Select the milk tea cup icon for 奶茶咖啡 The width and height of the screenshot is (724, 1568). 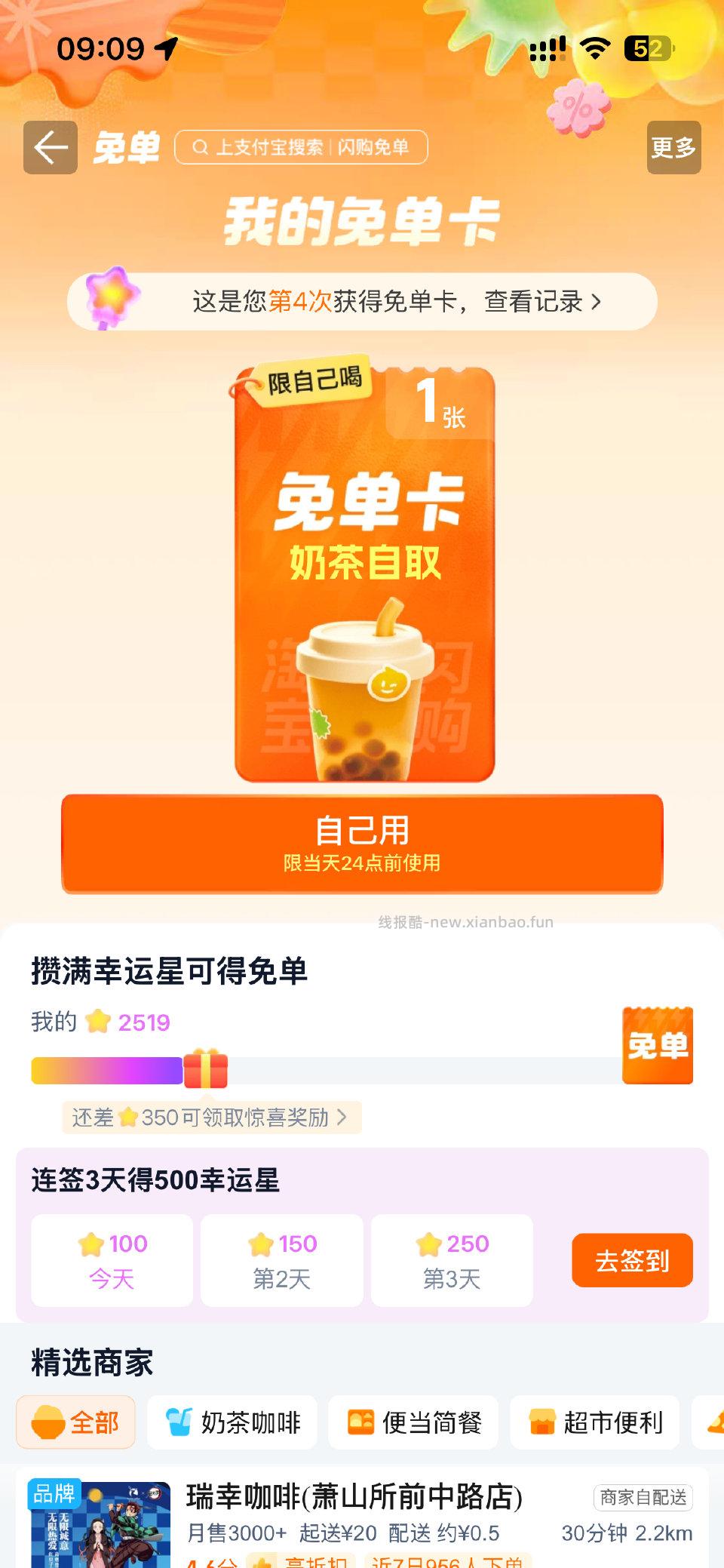tap(179, 1422)
